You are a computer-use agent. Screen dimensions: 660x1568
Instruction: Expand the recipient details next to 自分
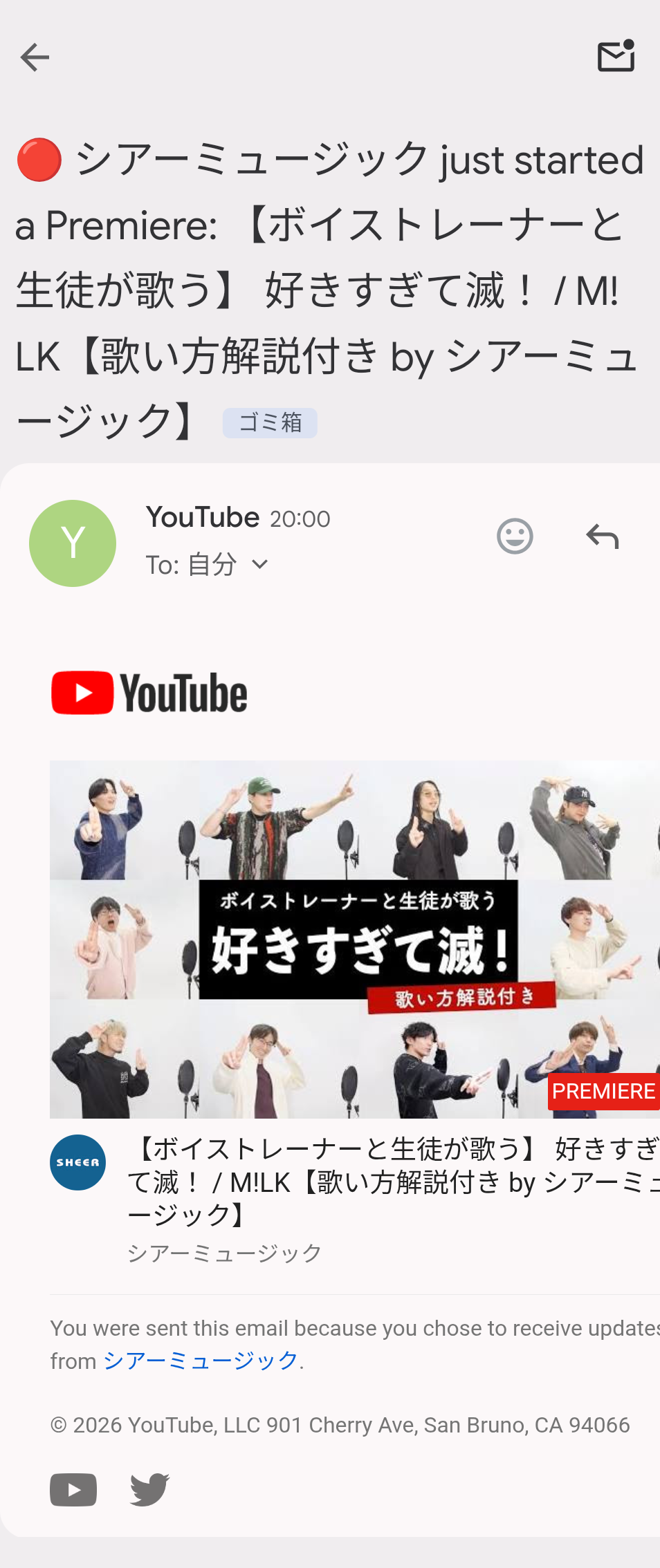pyautogui.click(x=260, y=565)
